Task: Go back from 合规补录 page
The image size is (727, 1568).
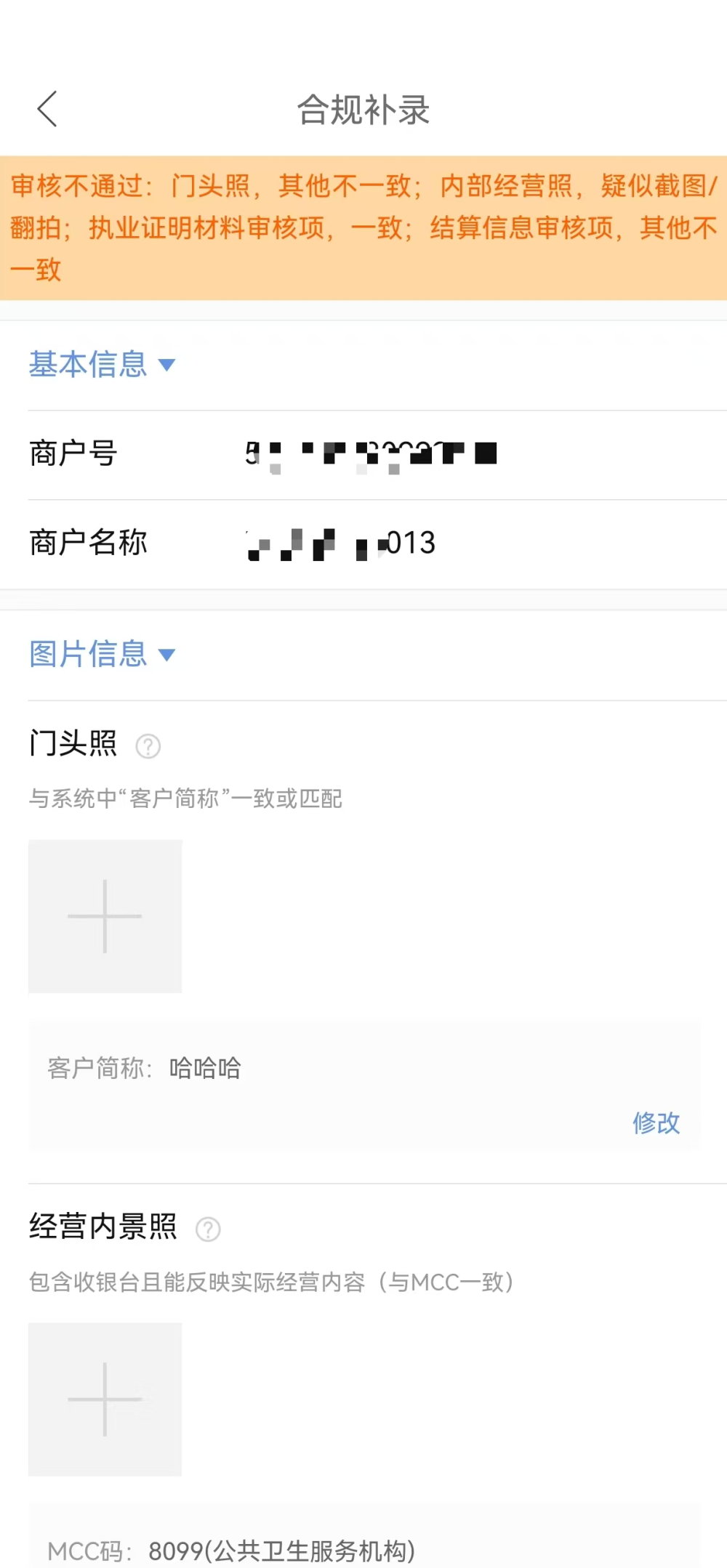Action: 47,110
